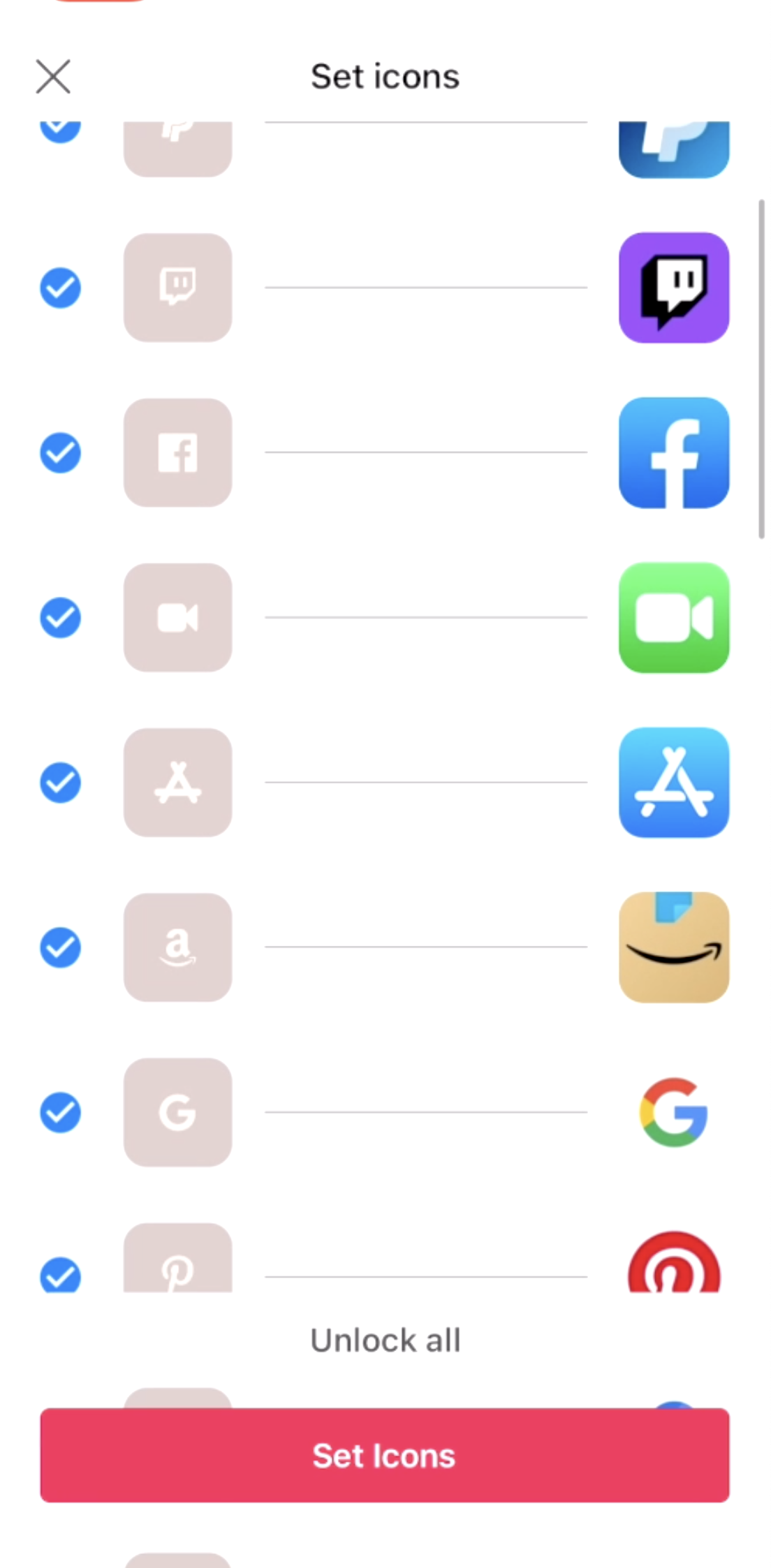Uncheck the Amazon icon checkbox
The width and height of the screenshot is (771, 1568).
point(60,947)
